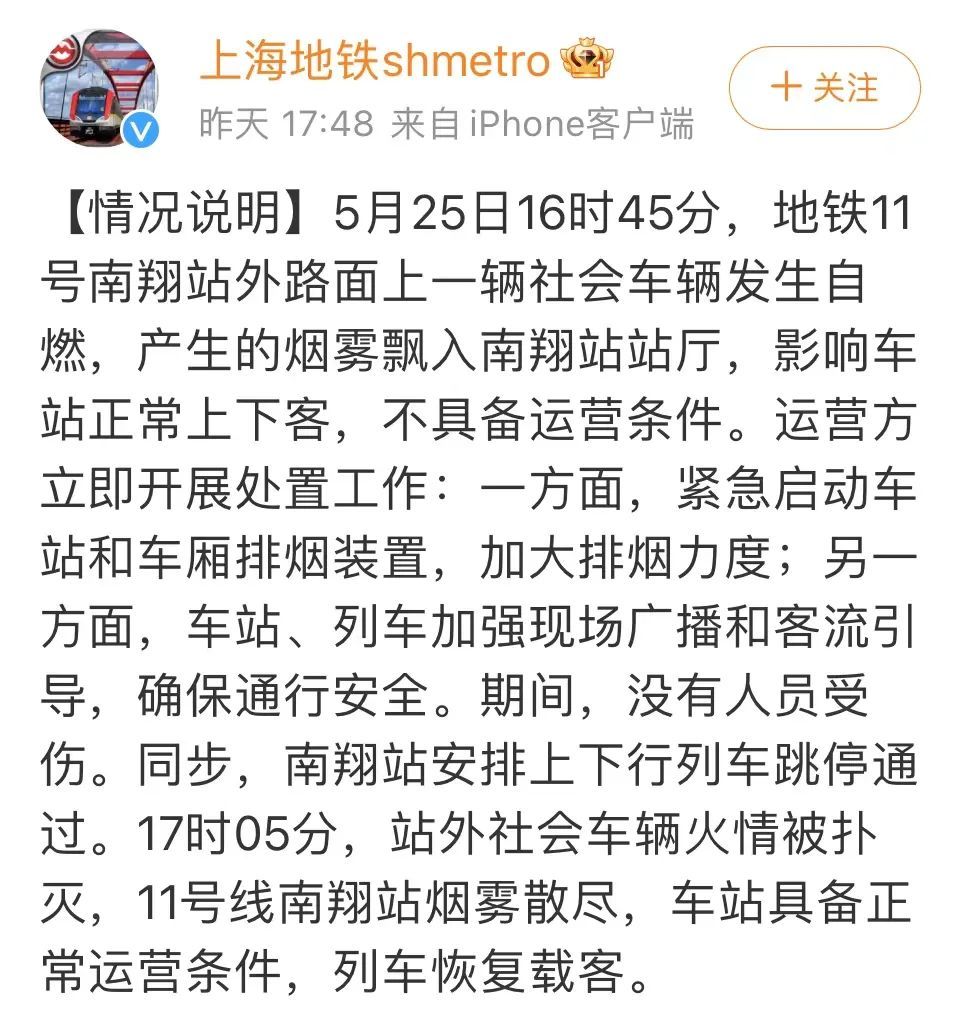Screen dimensions: 960x1027
Task: Click the blue verification badge on avatar
Action: point(140,130)
